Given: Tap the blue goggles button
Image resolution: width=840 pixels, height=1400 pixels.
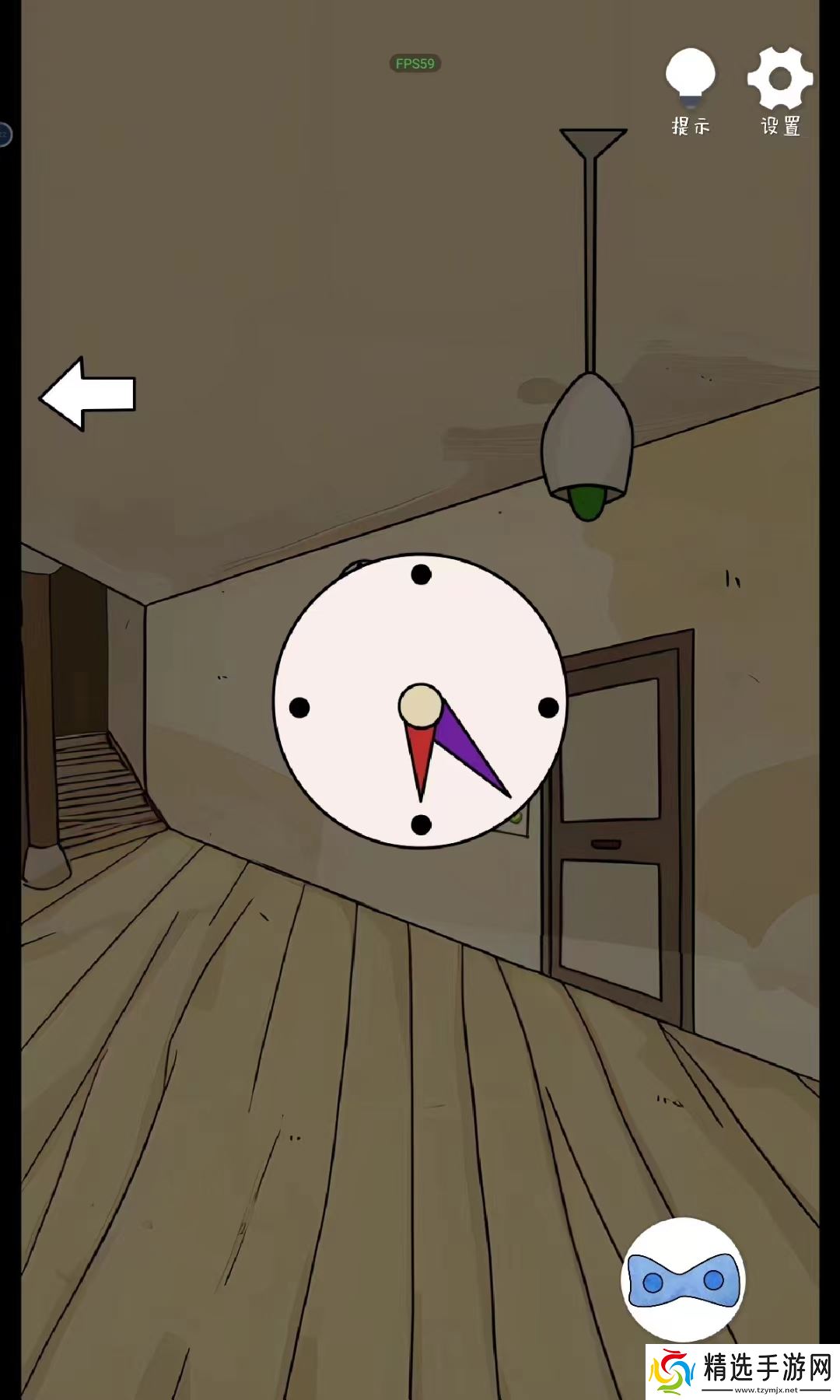Looking at the screenshot, I should (684, 1279).
